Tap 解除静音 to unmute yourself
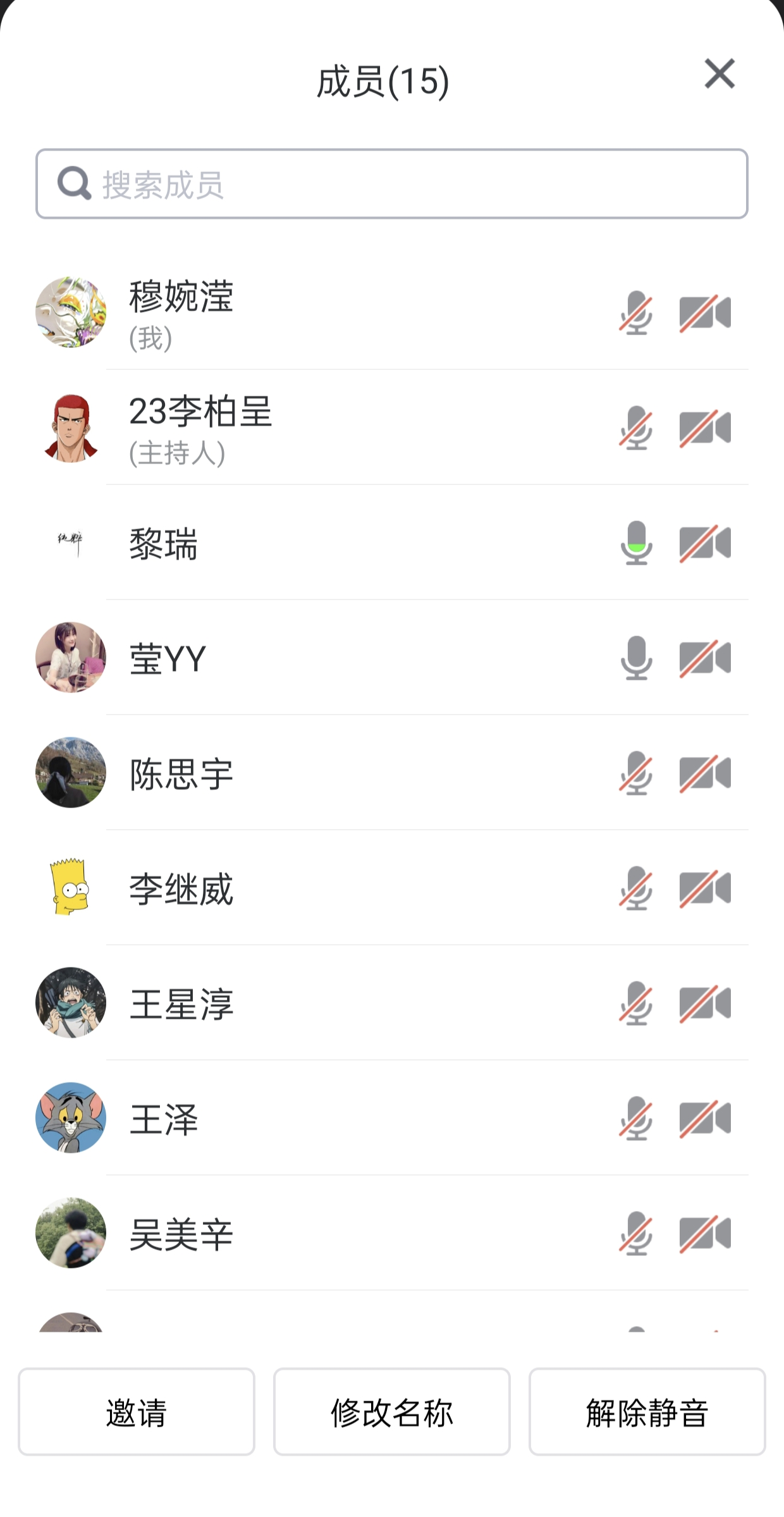The image size is (784, 1517). coord(647,1412)
